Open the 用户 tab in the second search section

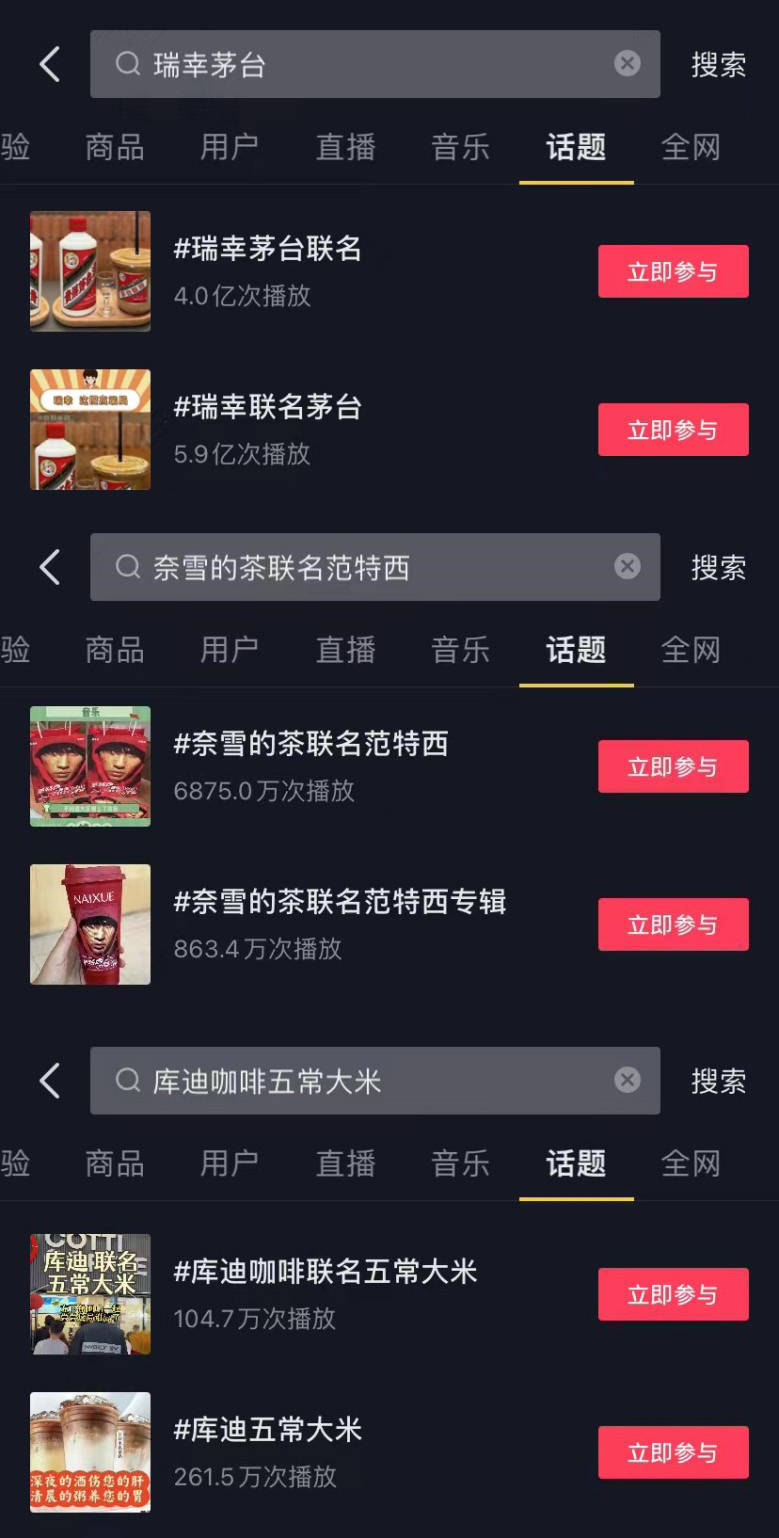[x=229, y=650]
